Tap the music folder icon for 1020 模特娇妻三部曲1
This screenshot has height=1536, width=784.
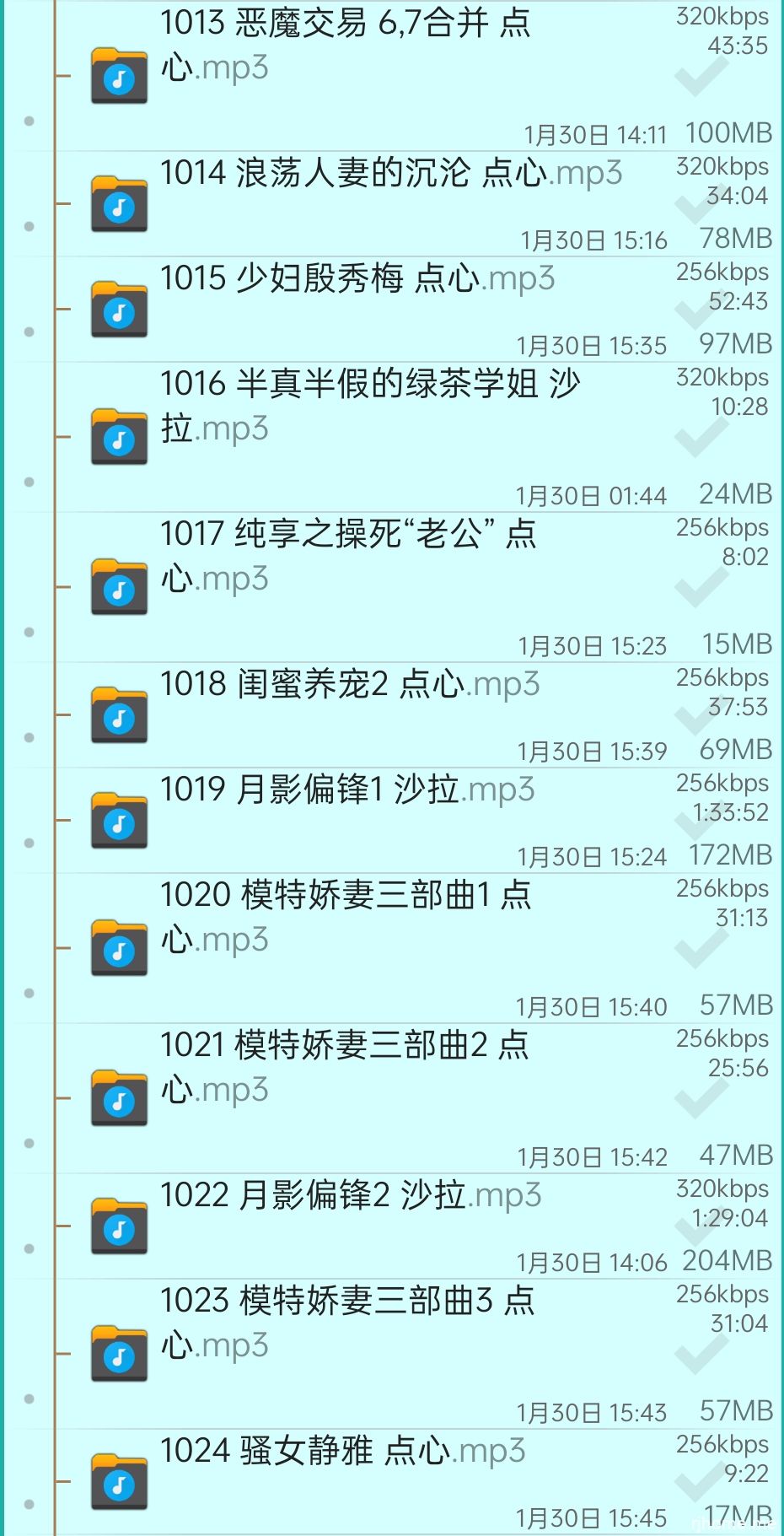[118, 946]
